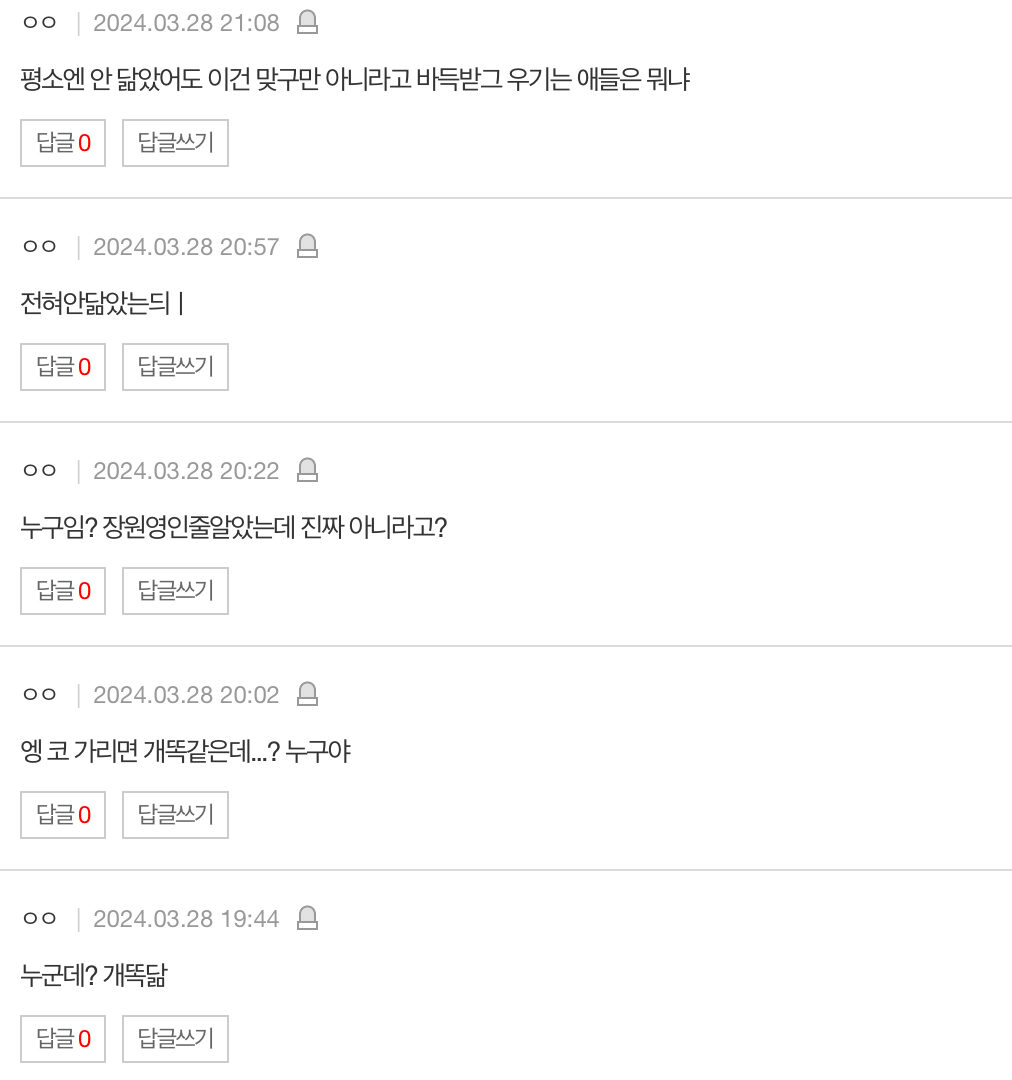View replies on the 20:22 comment
This screenshot has width=1012, height=1080.
63,591
